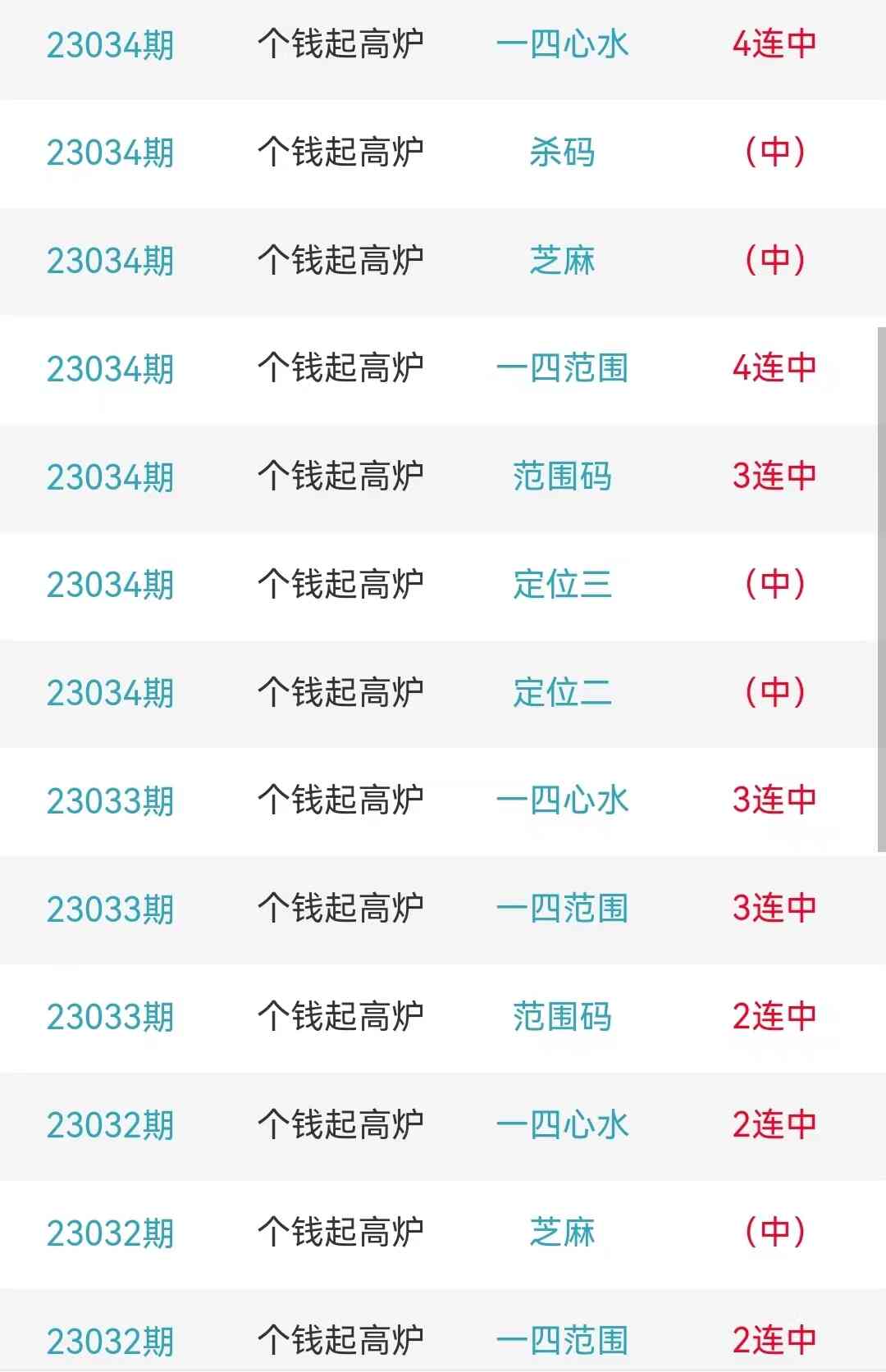Viewport: 886px width, 1372px height.
Task: Open 23033期 一四心水 entry
Action: [x=562, y=800]
